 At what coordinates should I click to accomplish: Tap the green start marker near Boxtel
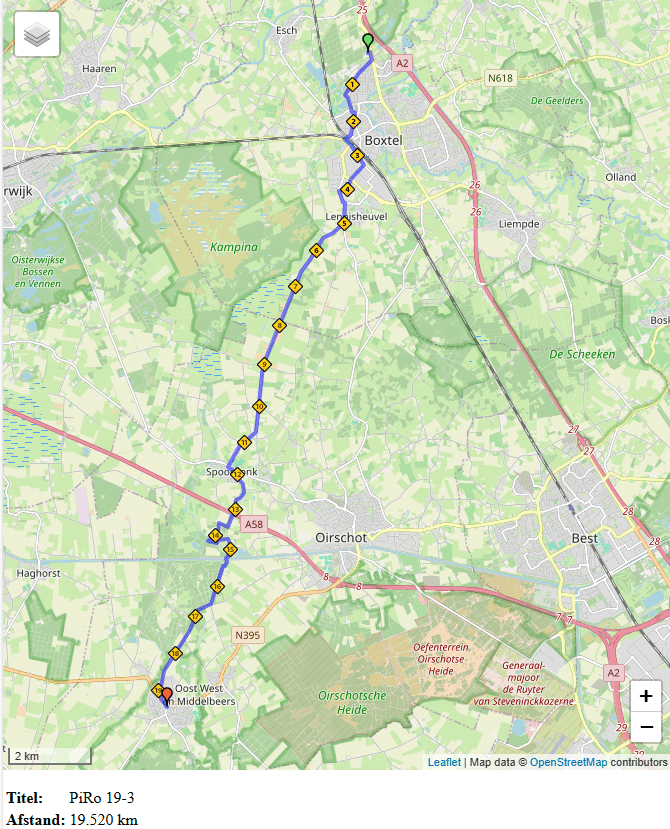point(368,40)
